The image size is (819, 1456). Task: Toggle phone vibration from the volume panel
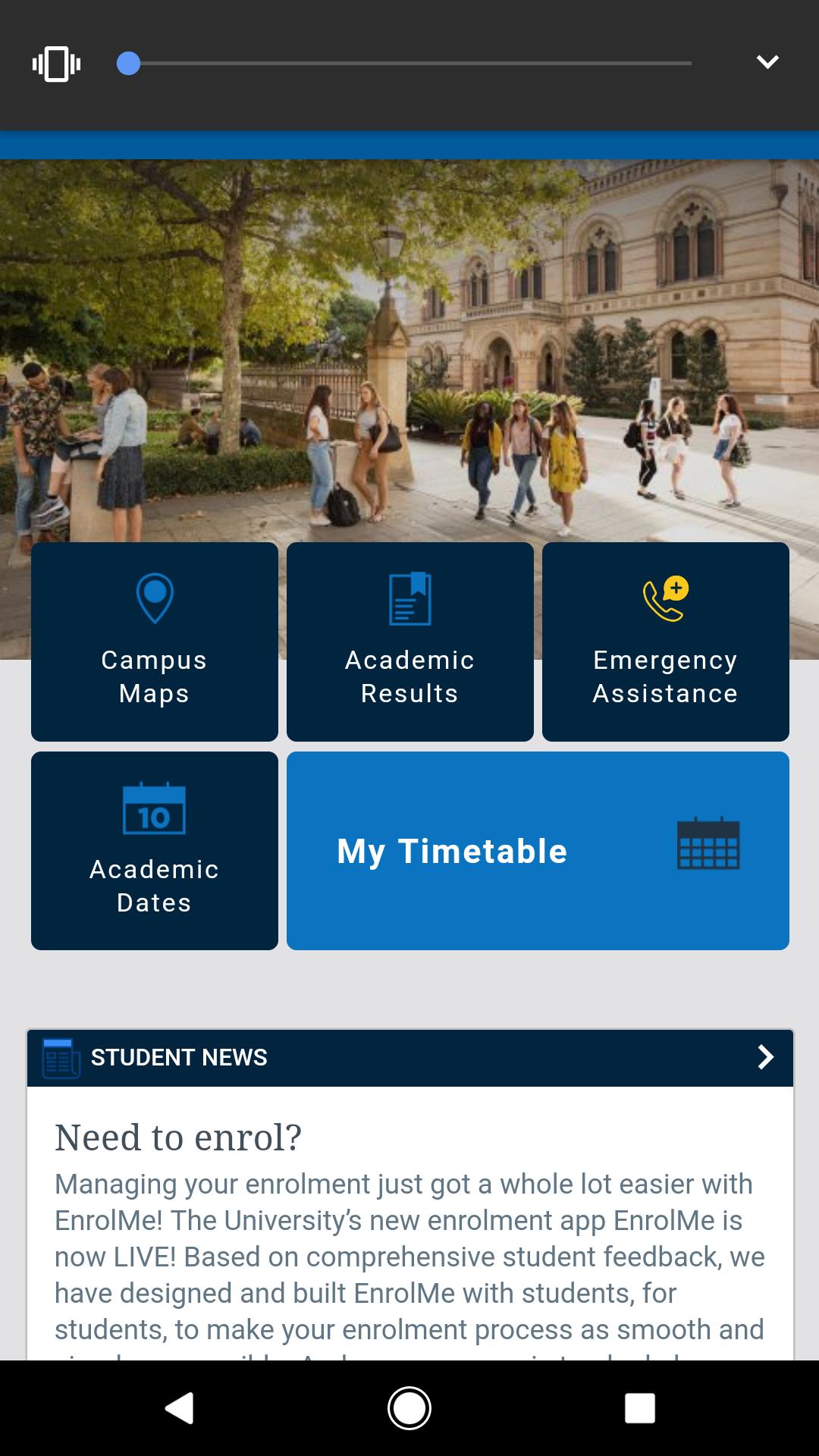55,64
